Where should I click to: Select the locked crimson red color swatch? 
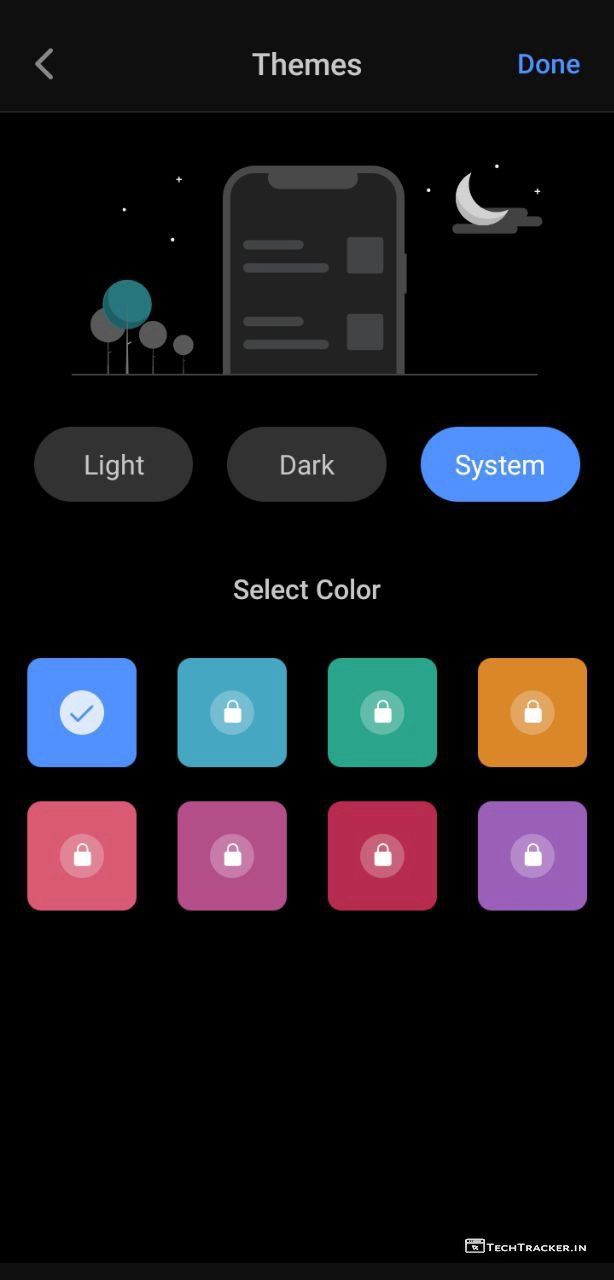pyautogui.click(x=382, y=856)
